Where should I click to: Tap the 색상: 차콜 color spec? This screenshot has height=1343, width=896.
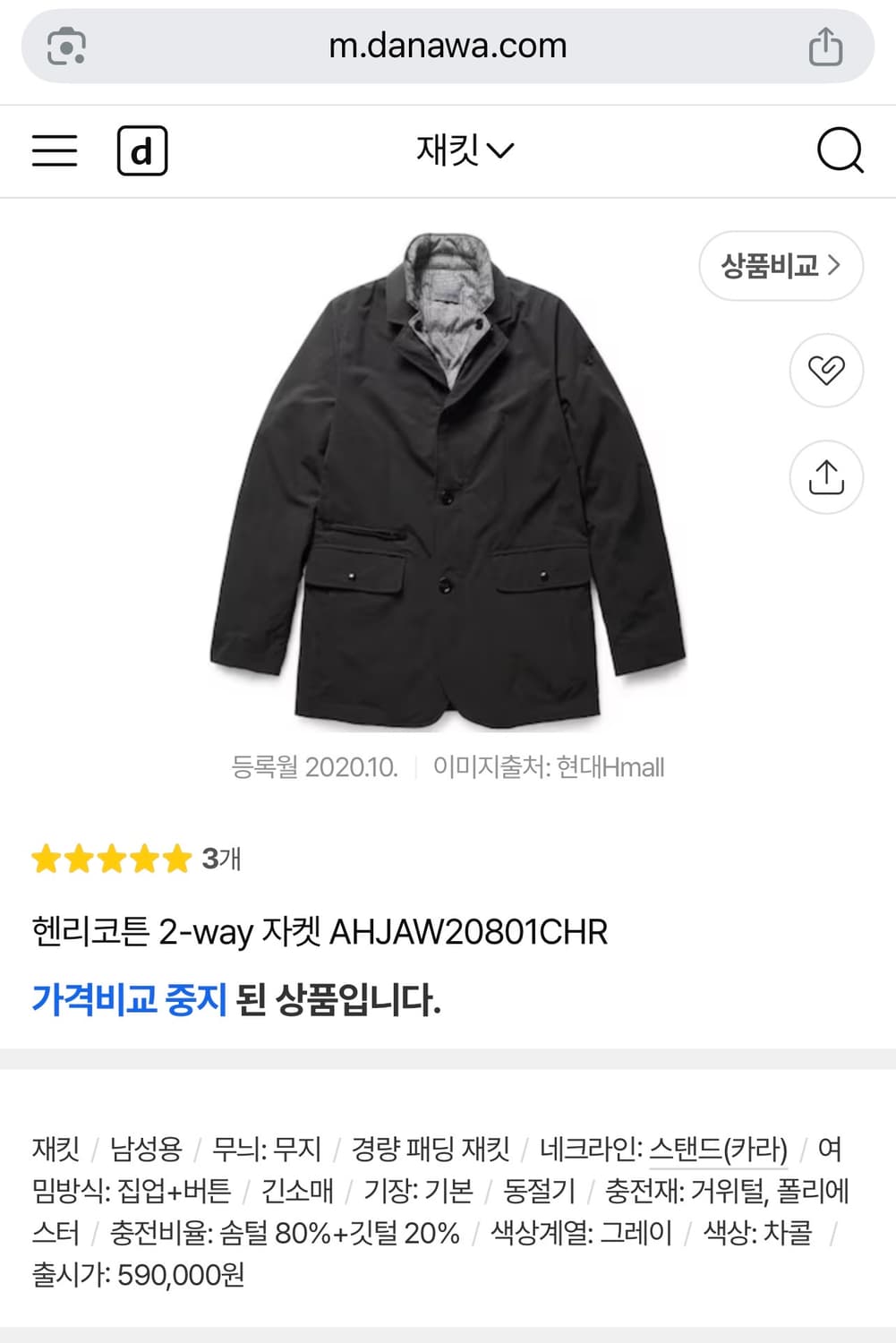click(756, 1233)
